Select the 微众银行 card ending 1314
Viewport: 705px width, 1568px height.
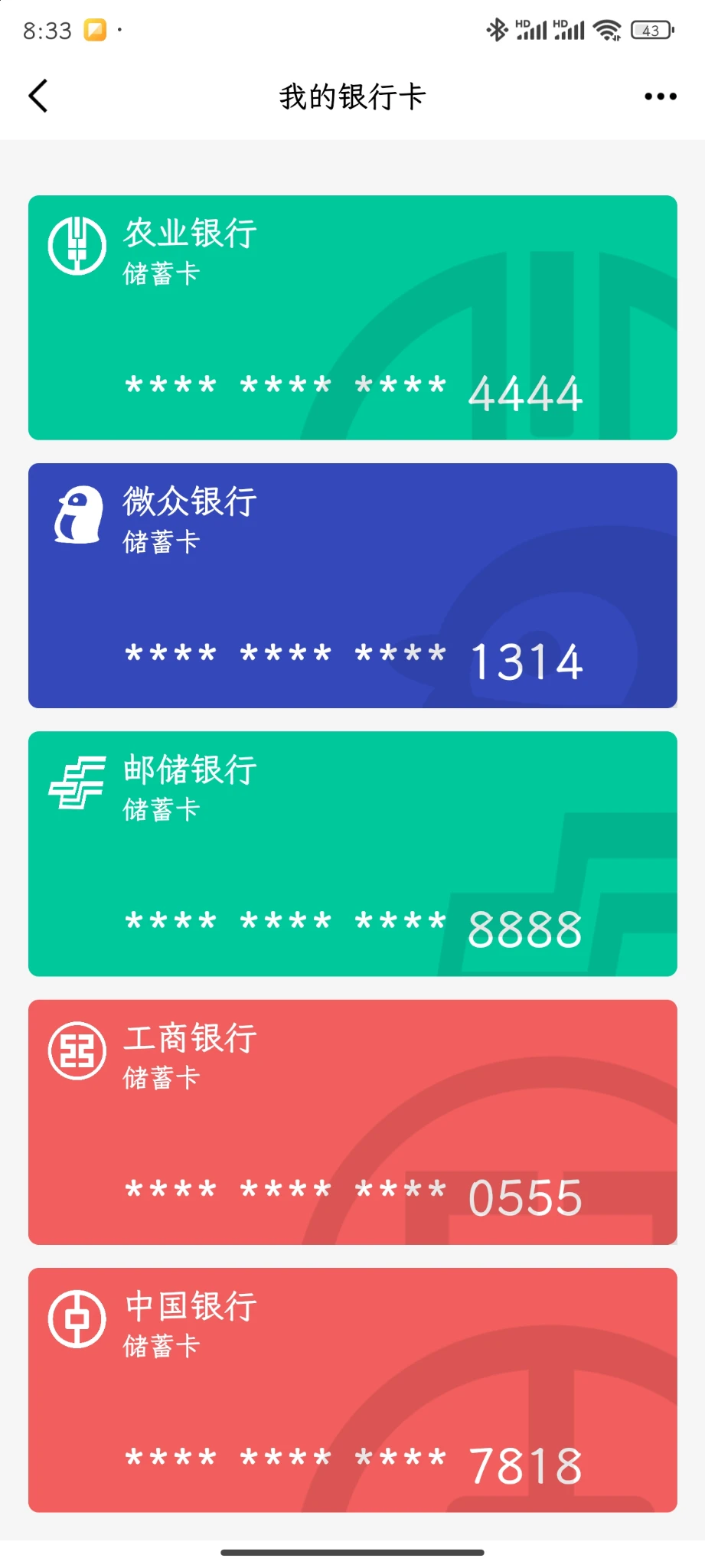(352, 585)
